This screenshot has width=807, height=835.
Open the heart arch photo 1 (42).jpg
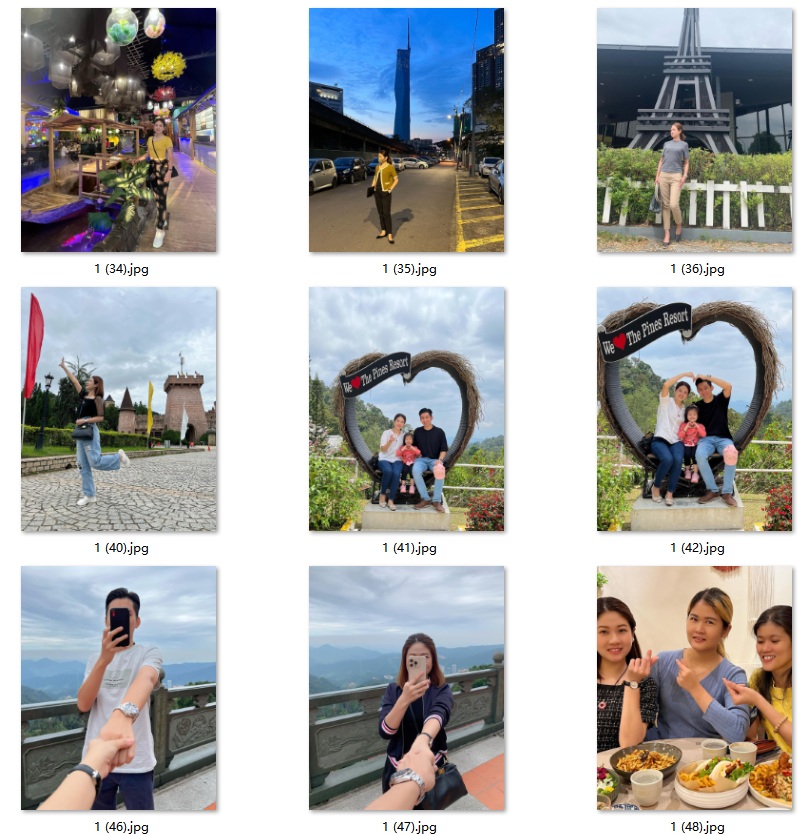click(x=694, y=409)
